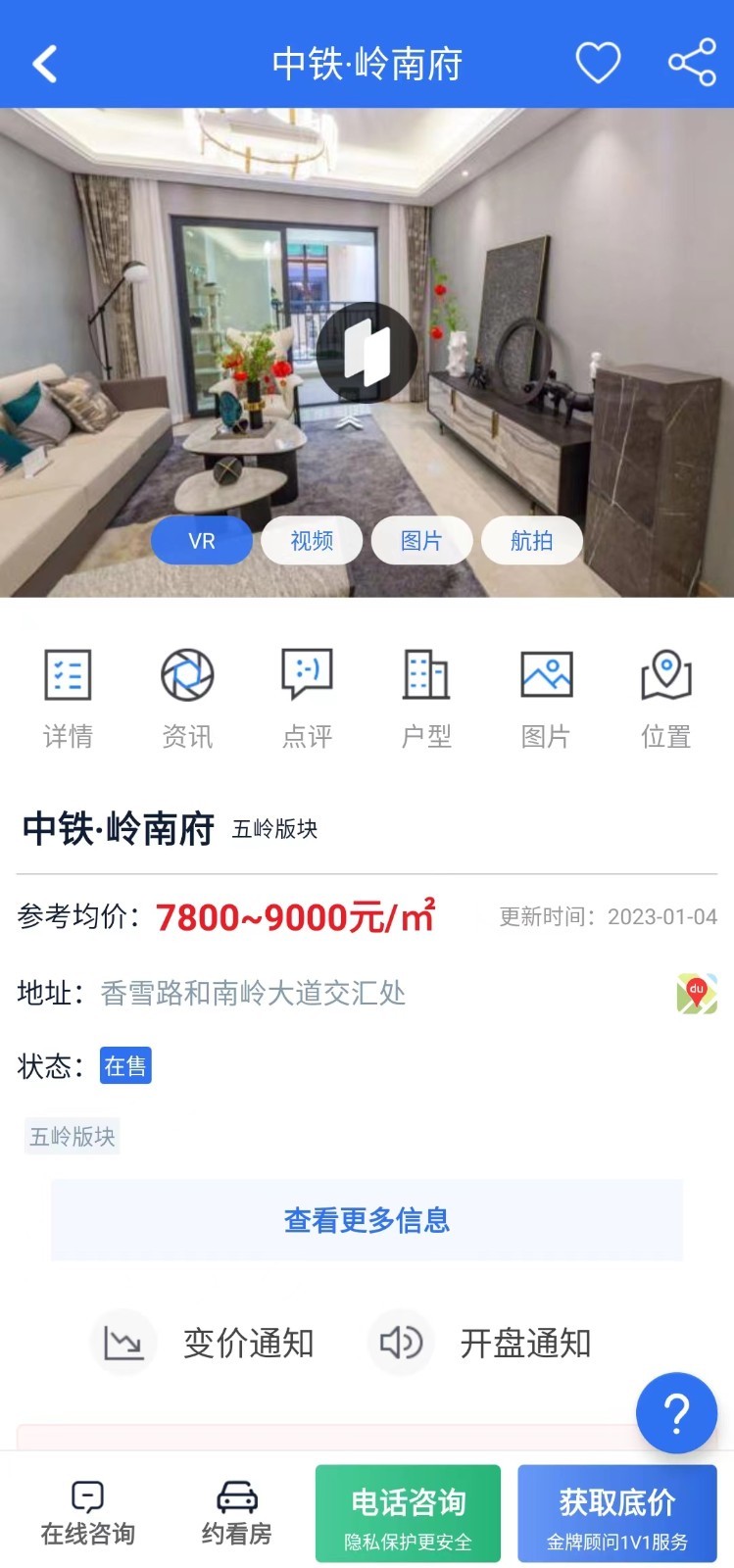Open the floating help question mark

click(x=676, y=1413)
